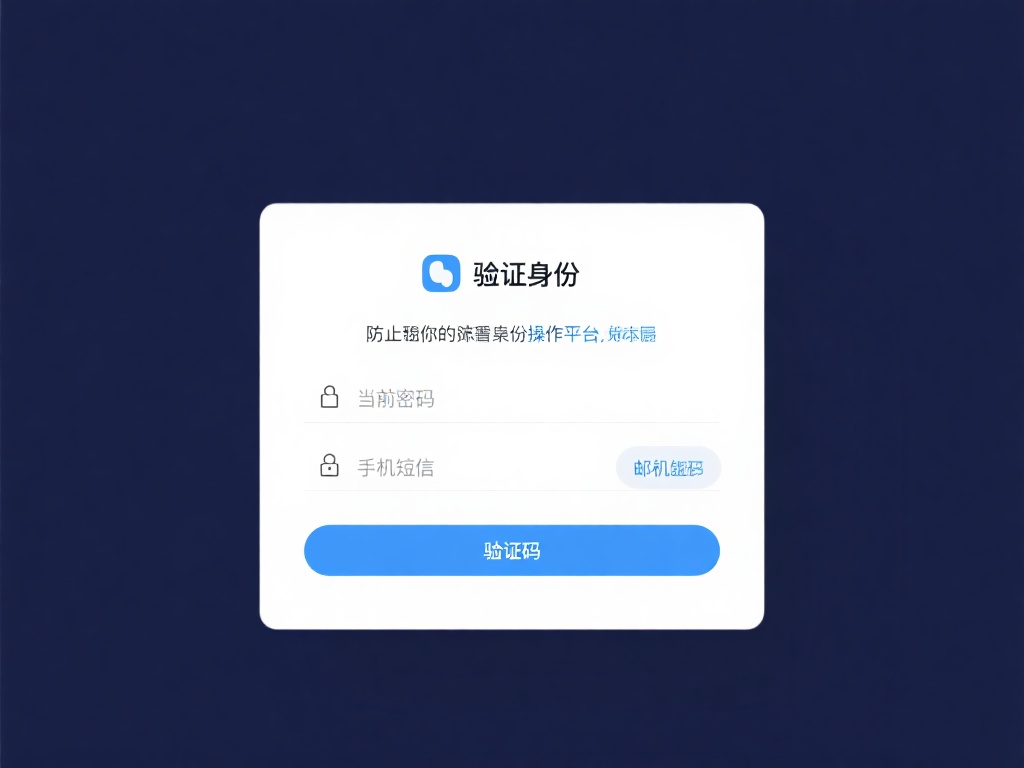Tap the 手机短信 input field
Viewport: 1024px width, 768px height.
tap(470, 467)
